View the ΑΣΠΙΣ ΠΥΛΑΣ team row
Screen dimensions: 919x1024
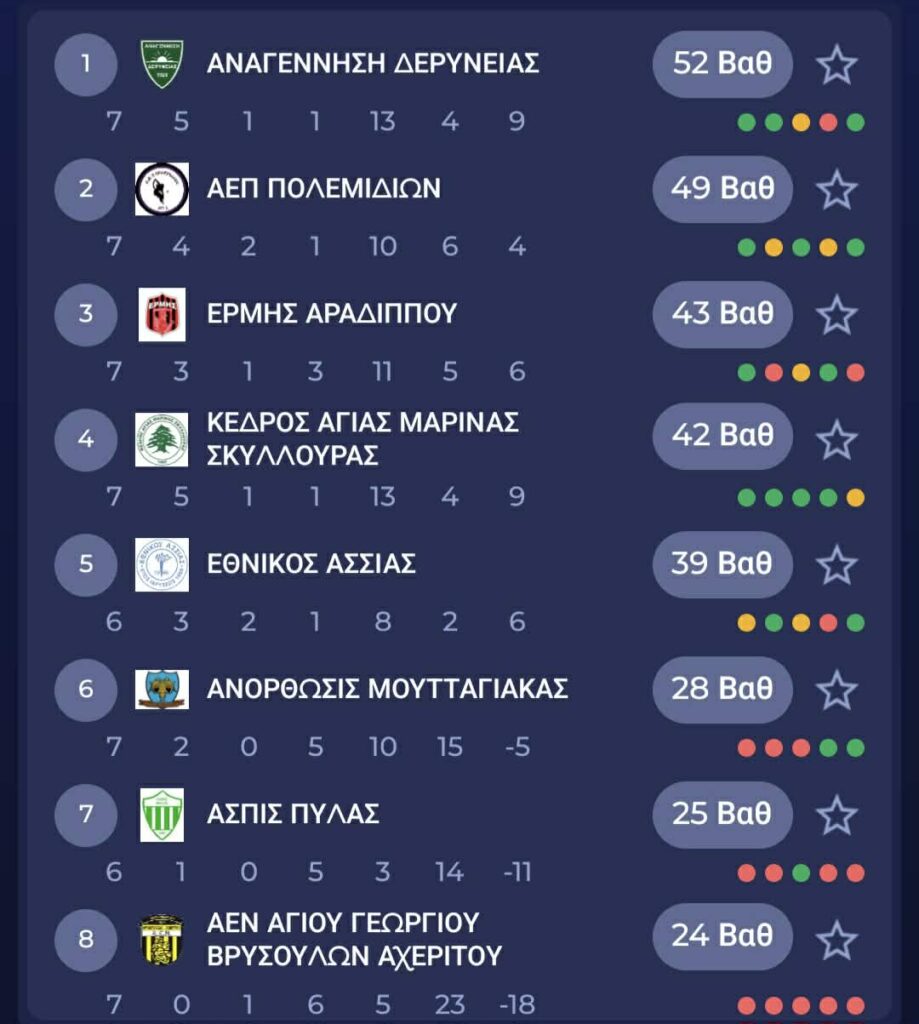[293, 814]
